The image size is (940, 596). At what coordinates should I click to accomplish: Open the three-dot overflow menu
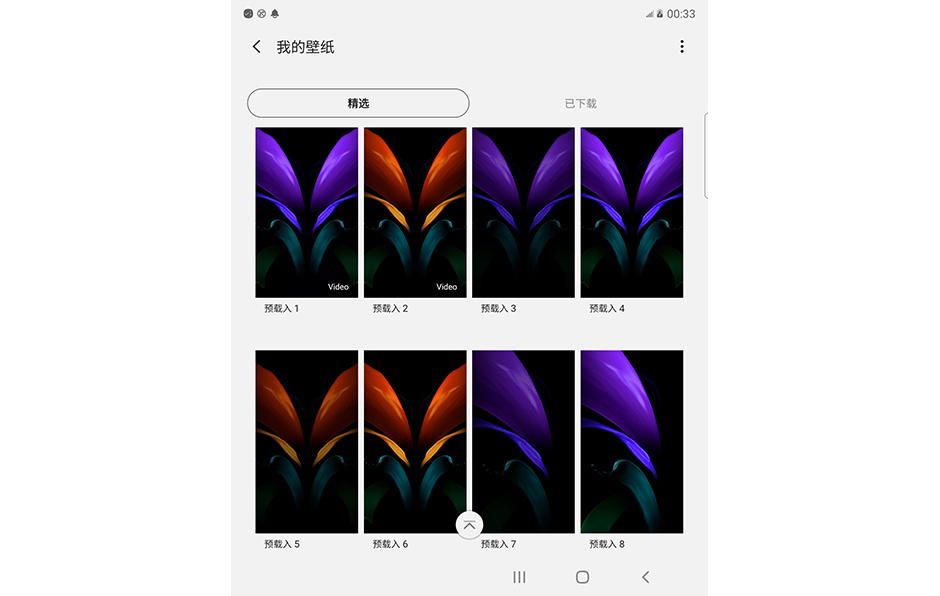click(x=682, y=47)
